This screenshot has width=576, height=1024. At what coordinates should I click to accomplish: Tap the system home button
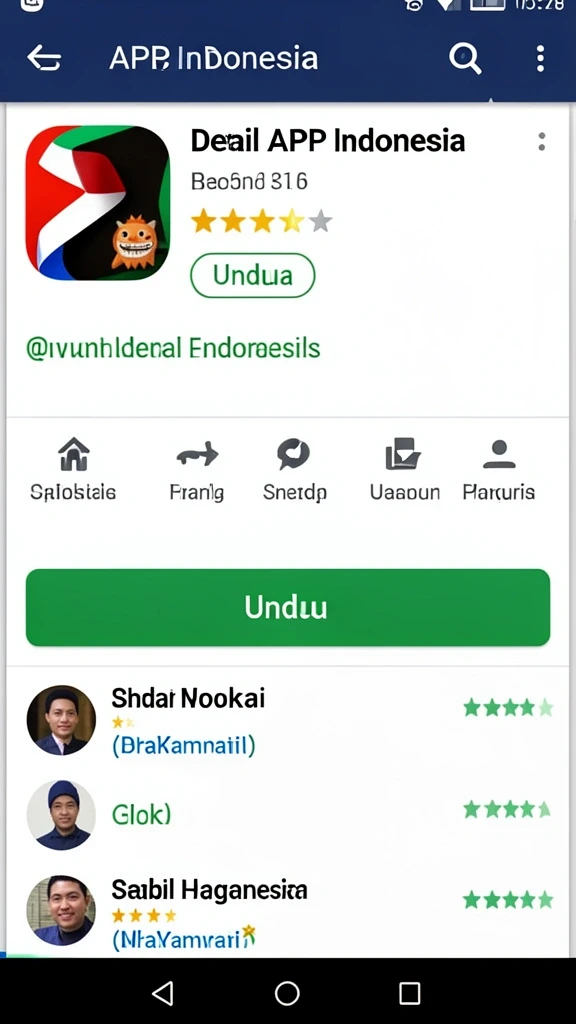[287, 993]
